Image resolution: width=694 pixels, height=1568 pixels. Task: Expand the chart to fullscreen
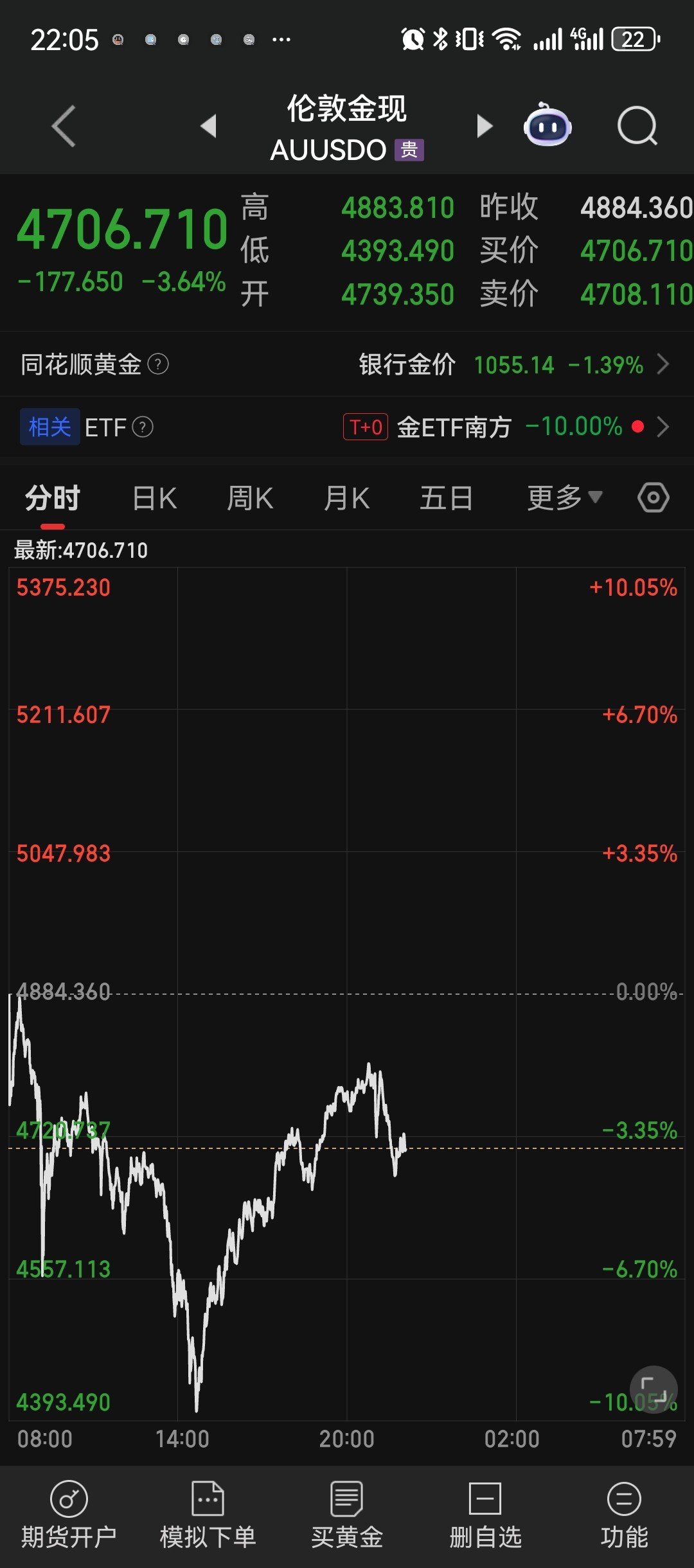[x=654, y=1389]
